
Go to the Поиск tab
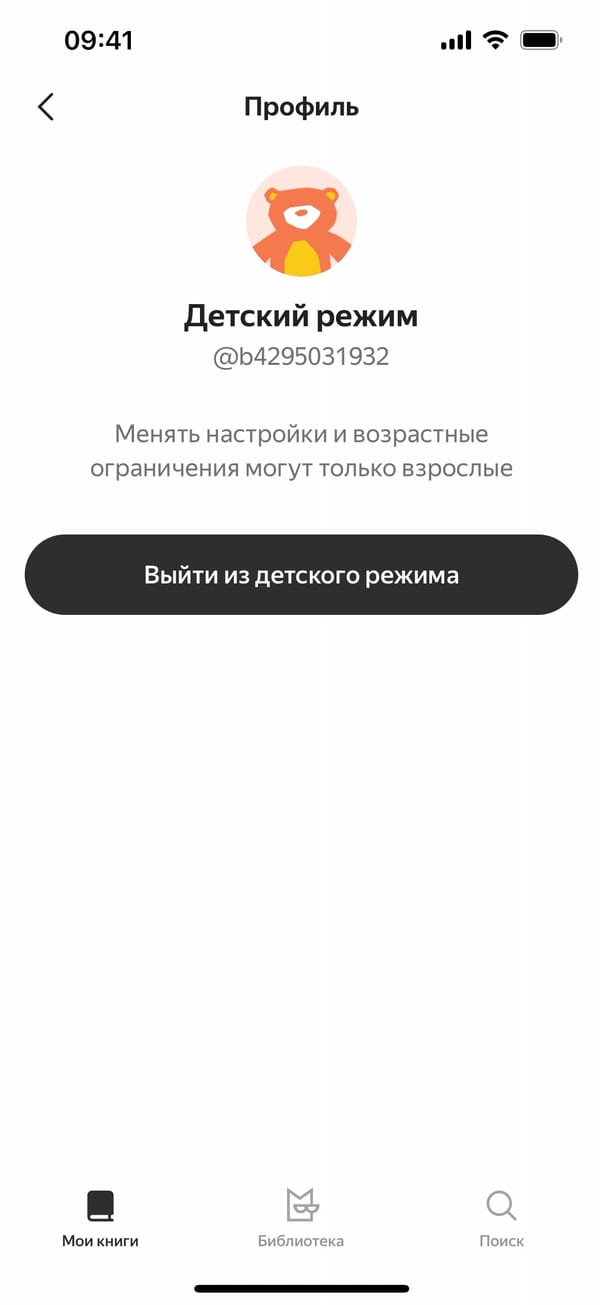coord(501,1218)
